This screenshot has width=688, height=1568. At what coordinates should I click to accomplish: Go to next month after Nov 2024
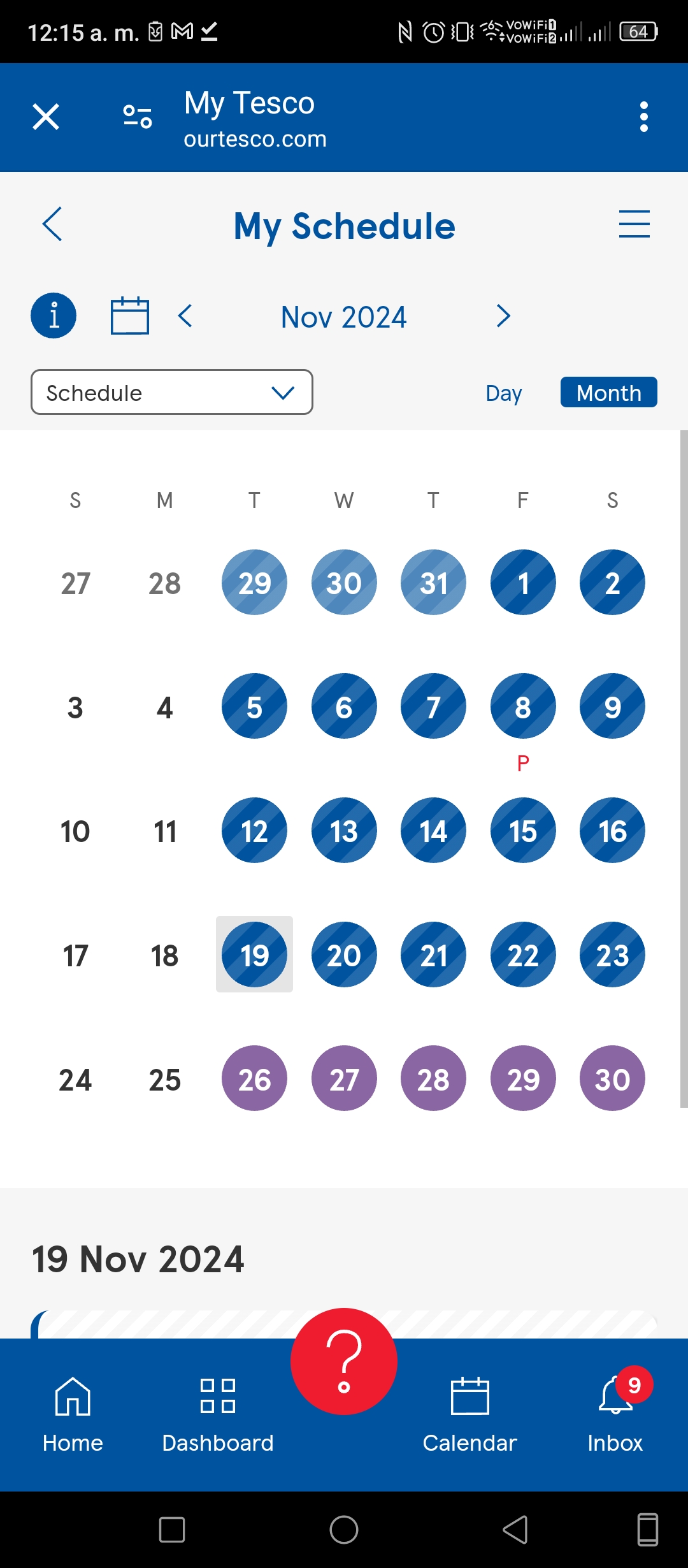click(x=503, y=316)
